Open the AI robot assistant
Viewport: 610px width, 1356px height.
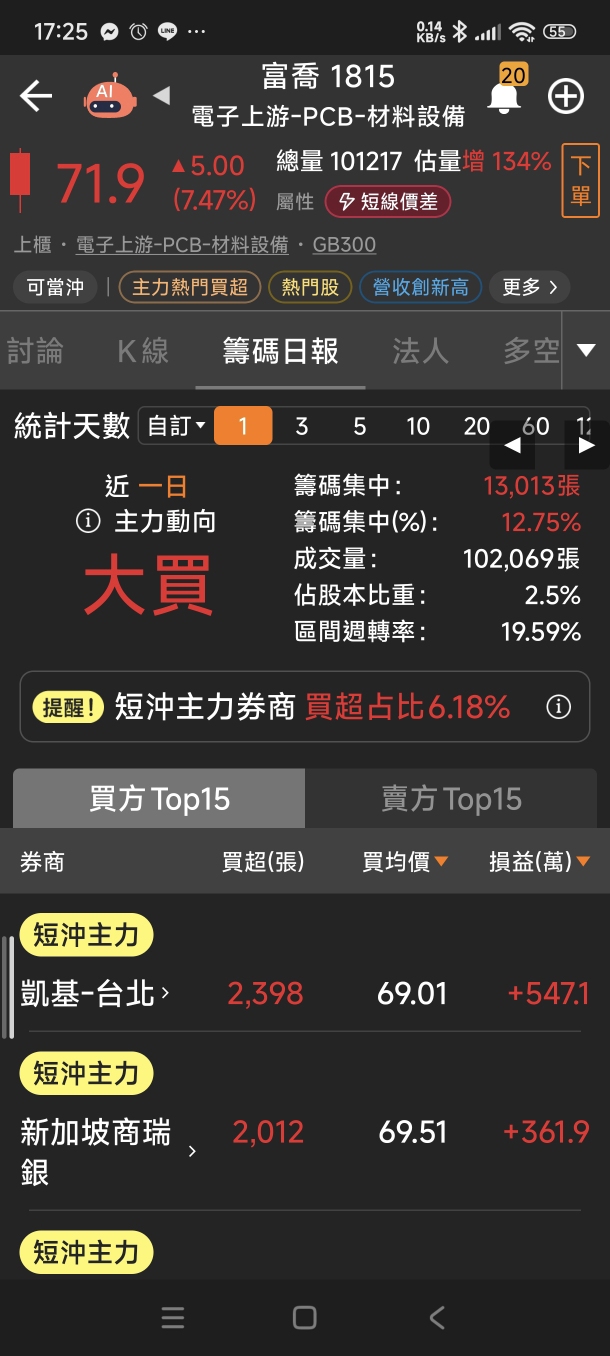point(111,96)
